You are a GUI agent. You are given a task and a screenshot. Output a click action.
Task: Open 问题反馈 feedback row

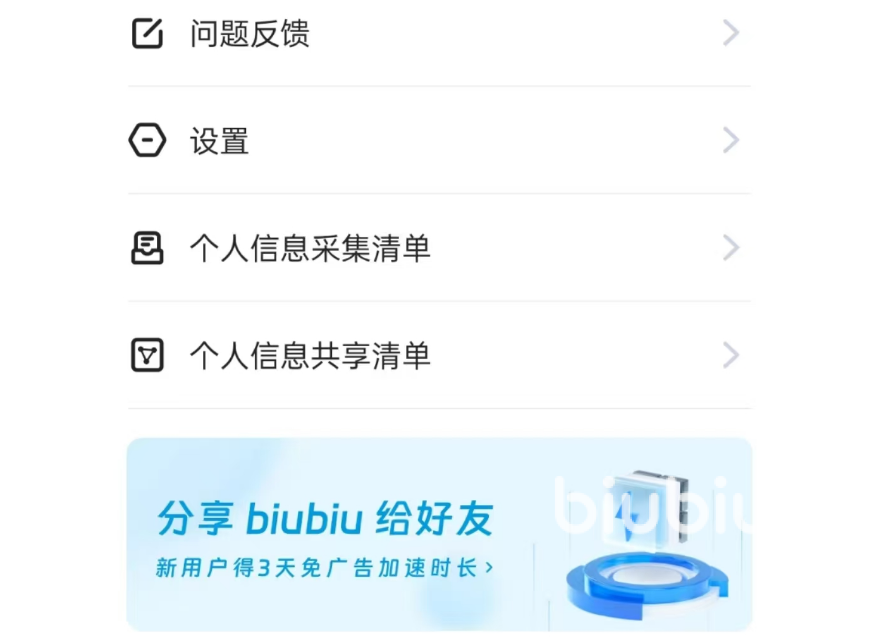pyautogui.click(x=440, y=34)
